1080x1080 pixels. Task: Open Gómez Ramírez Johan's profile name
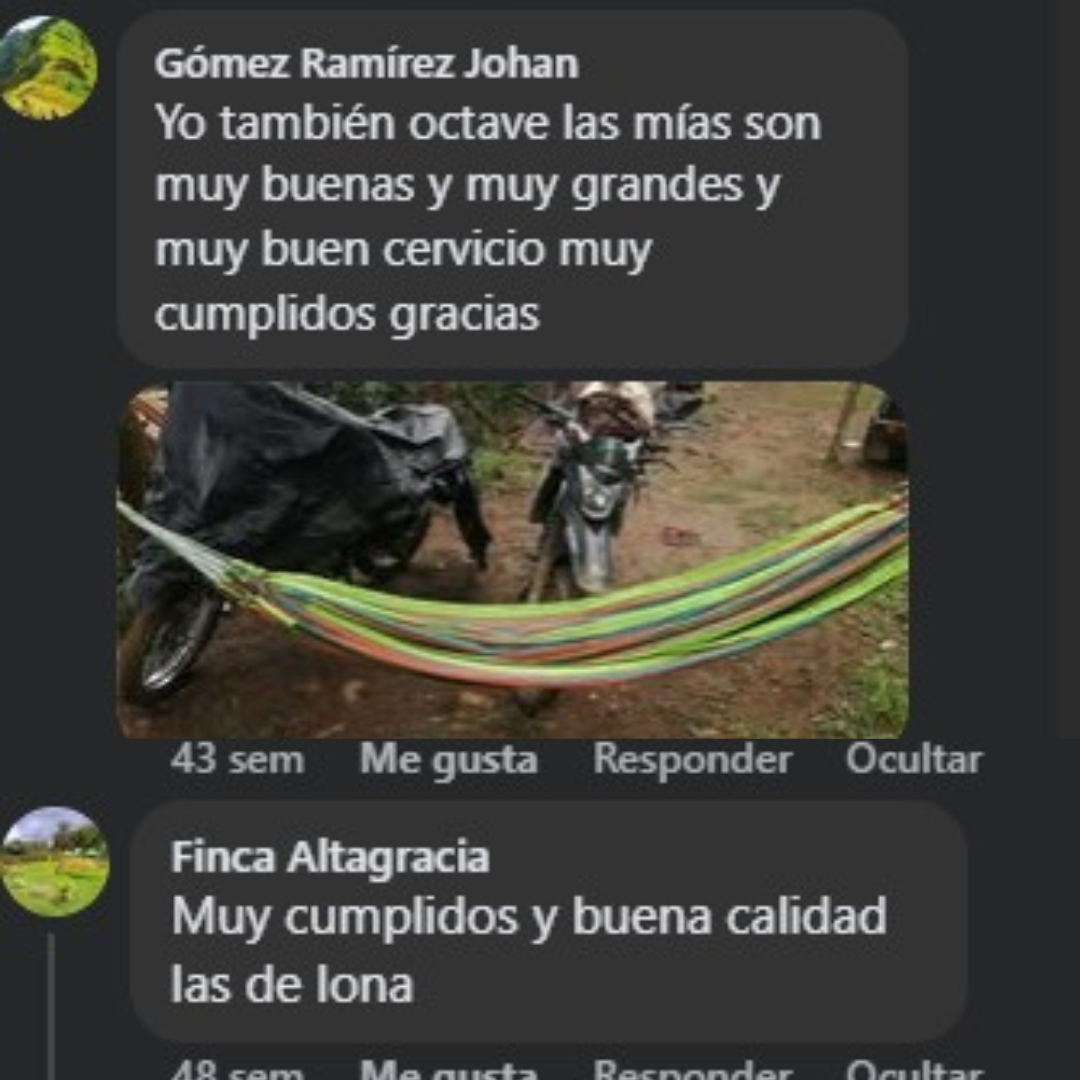pyautogui.click(x=366, y=64)
